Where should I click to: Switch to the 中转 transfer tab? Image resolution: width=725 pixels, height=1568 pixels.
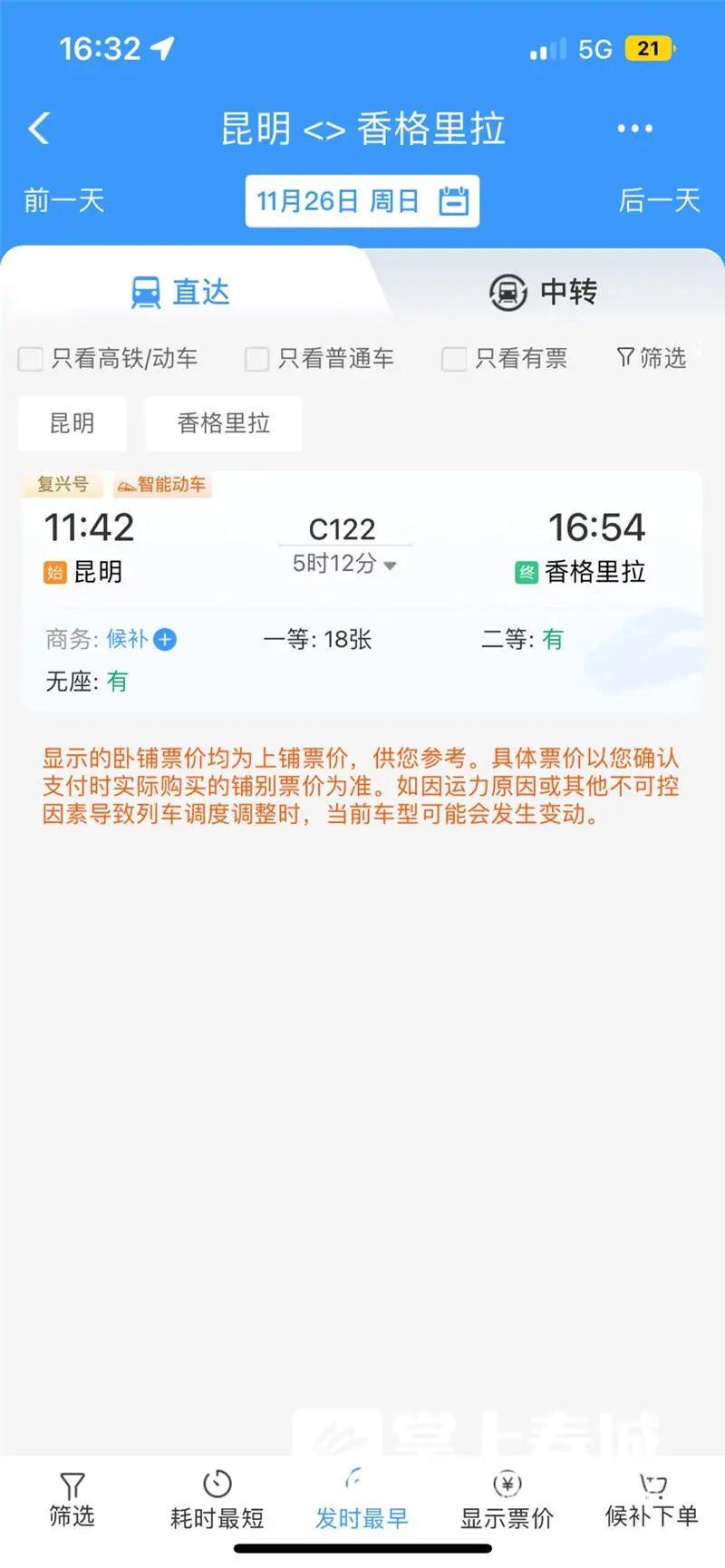click(543, 292)
